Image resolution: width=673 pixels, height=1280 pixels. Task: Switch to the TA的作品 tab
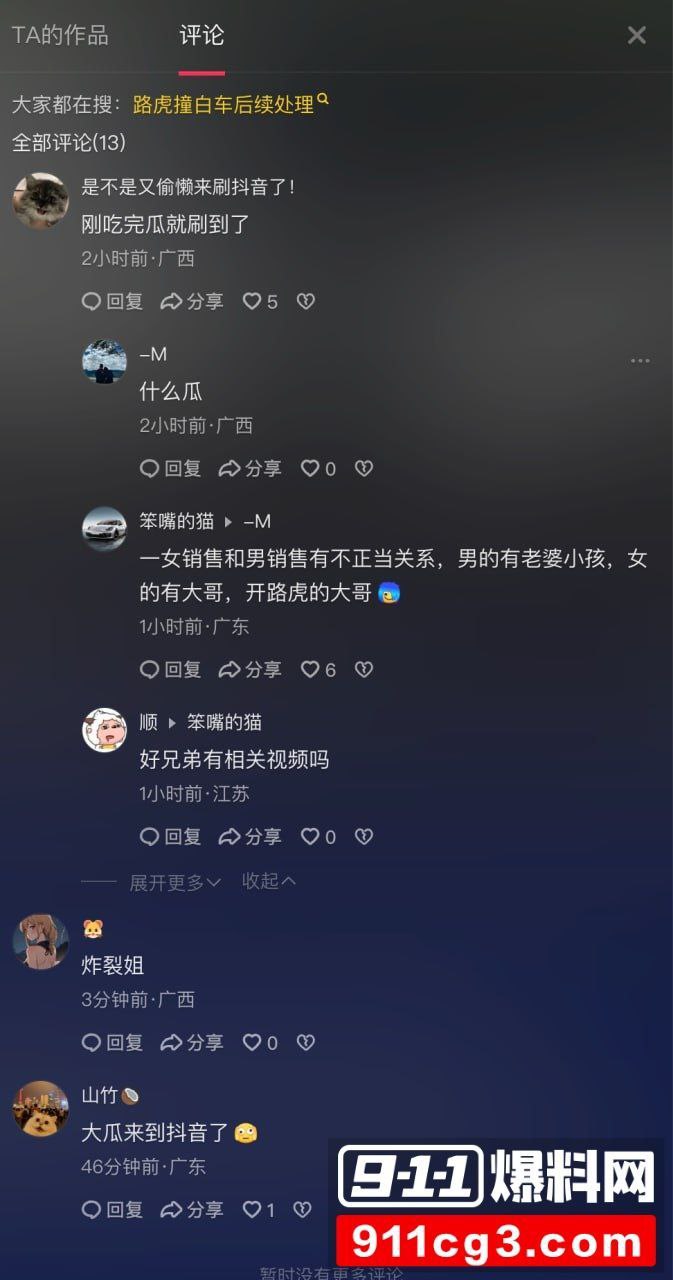(60, 35)
